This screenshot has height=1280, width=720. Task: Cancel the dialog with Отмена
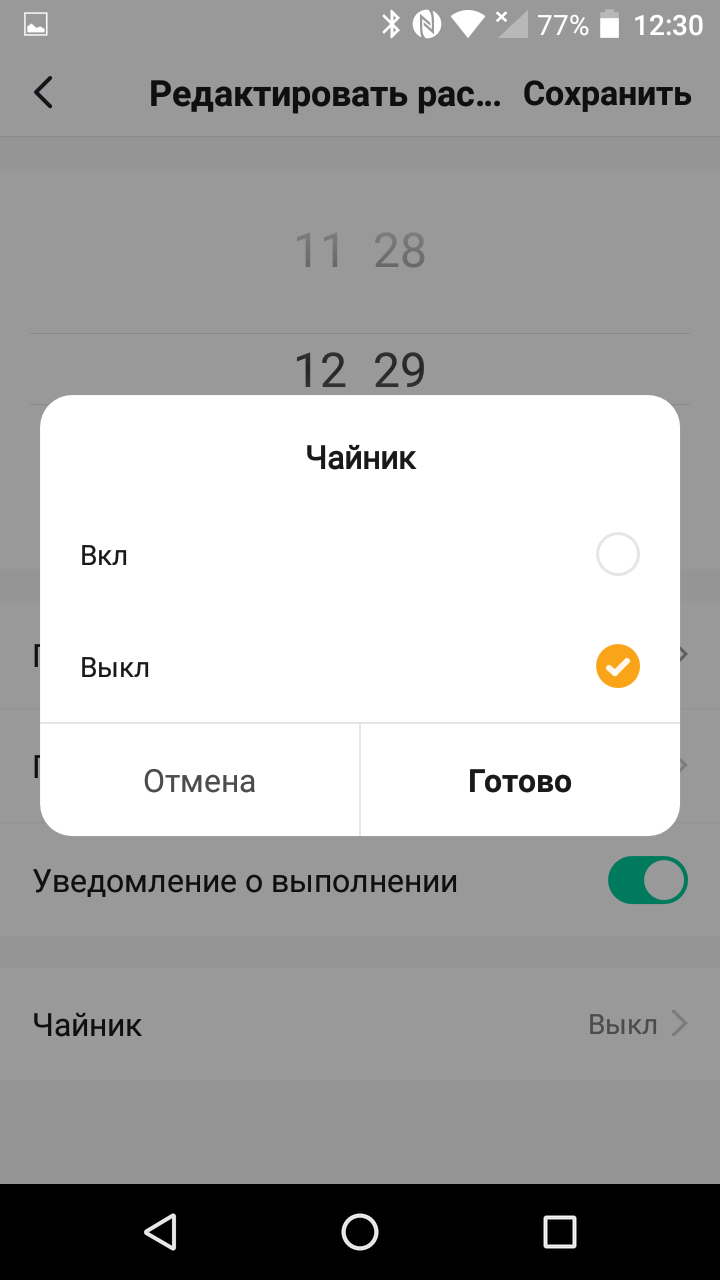click(200, 781)
